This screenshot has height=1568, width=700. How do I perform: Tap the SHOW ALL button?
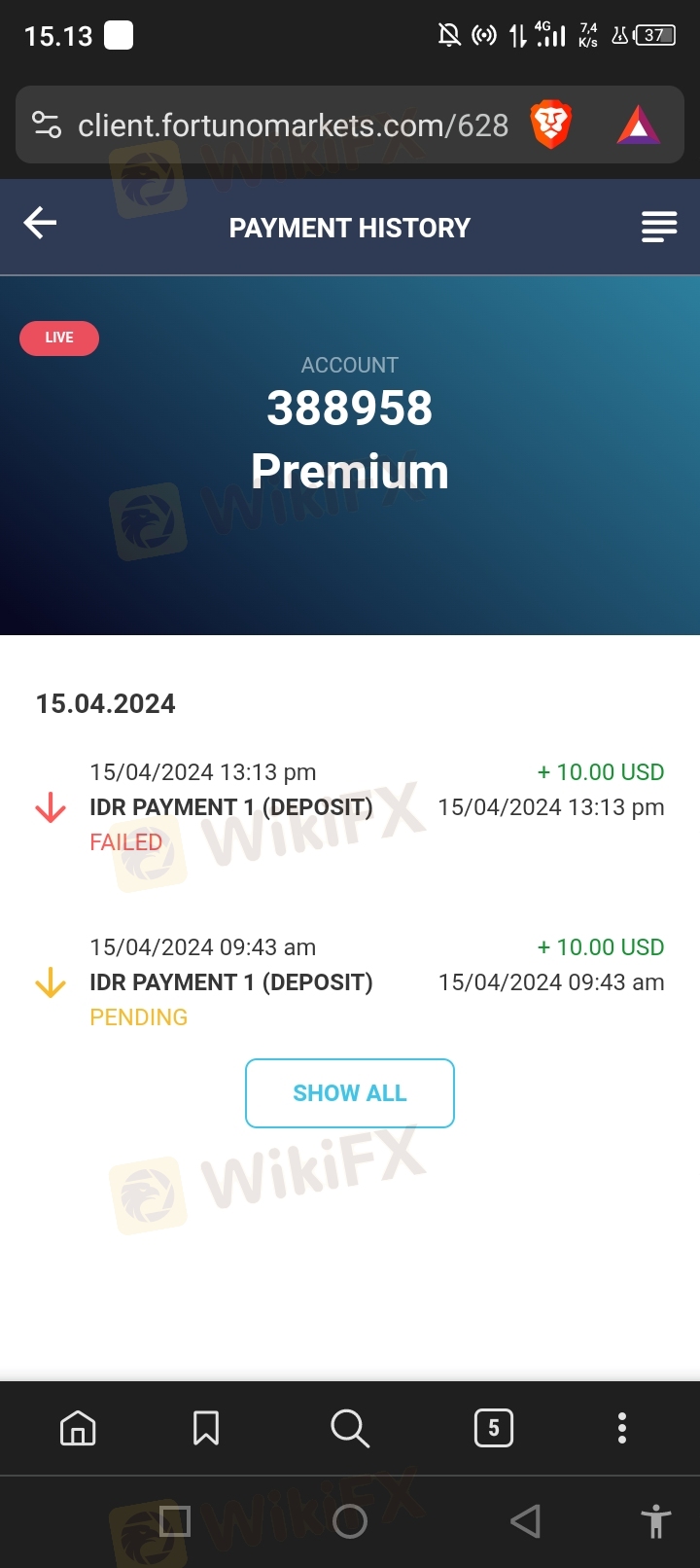coord(350,1093)
